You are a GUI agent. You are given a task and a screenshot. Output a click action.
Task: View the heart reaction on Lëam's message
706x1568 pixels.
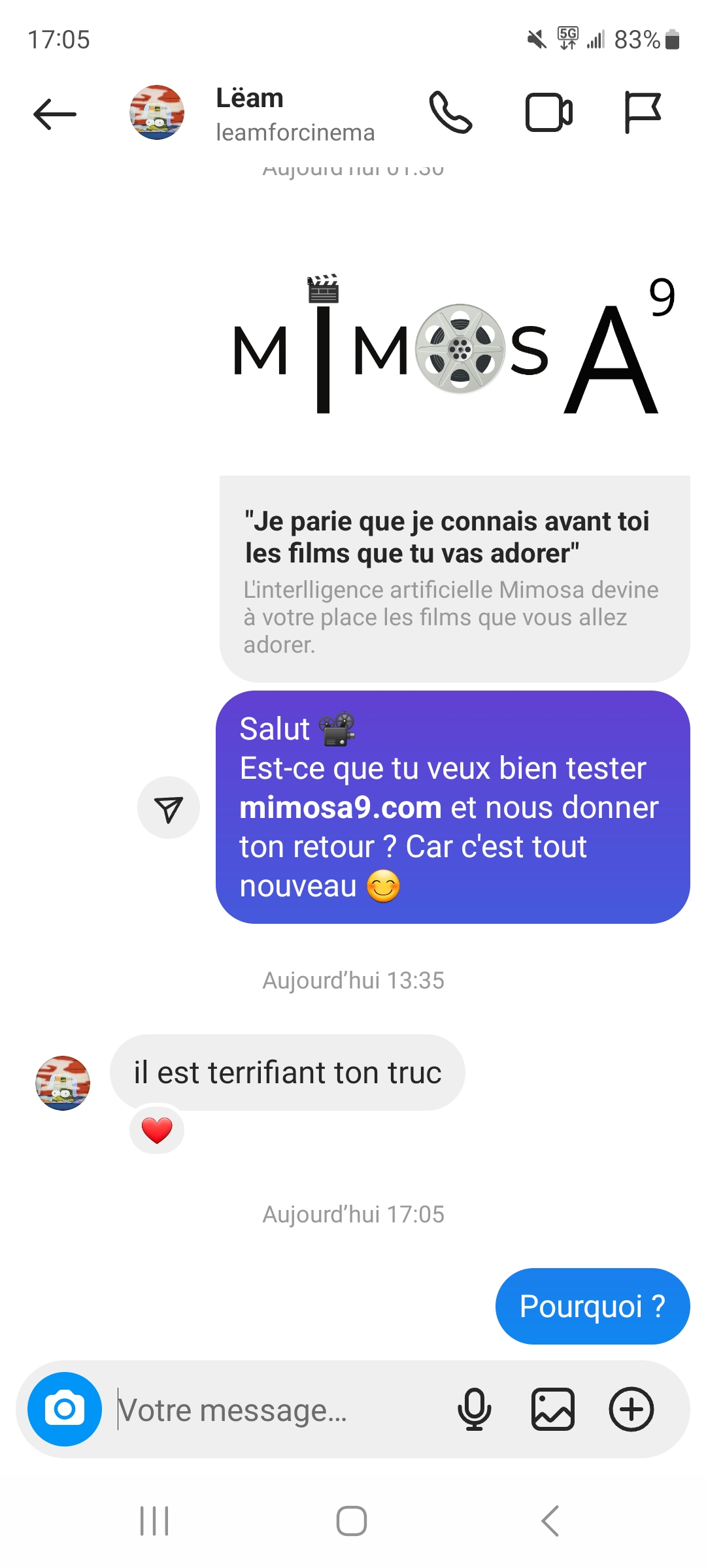click(157, 1130)
